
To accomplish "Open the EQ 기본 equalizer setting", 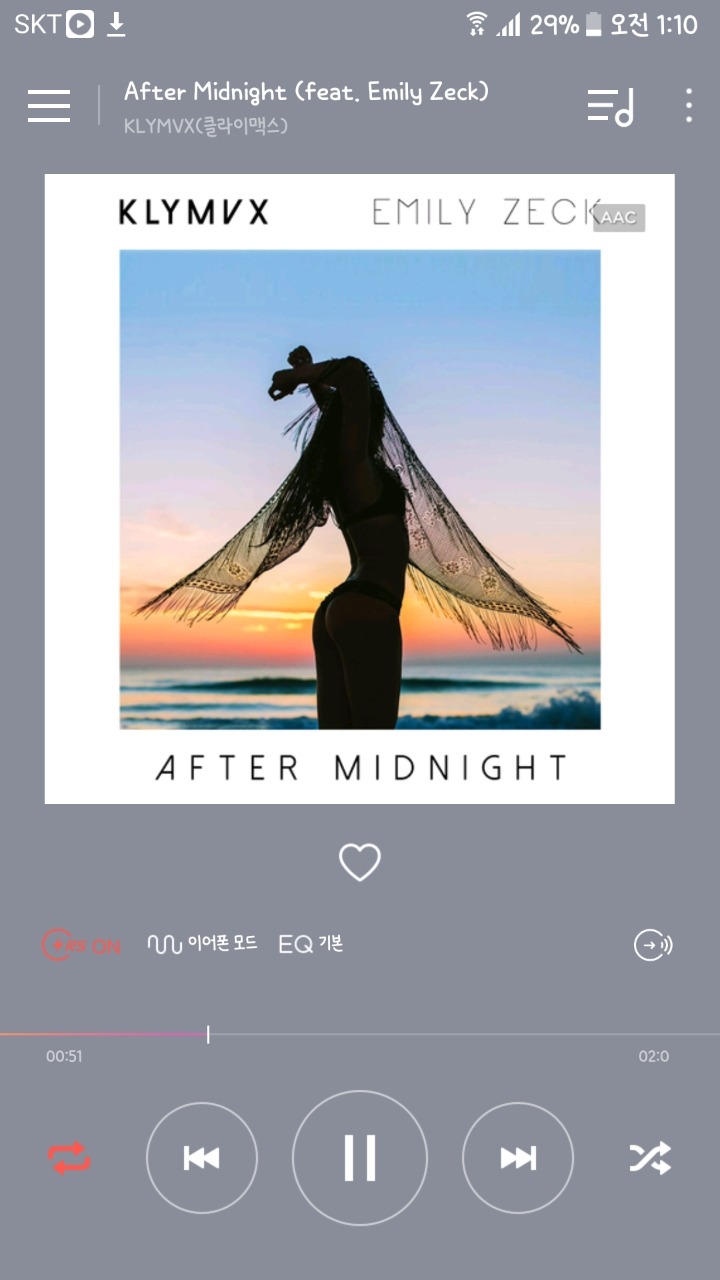I will coord(311,944).
